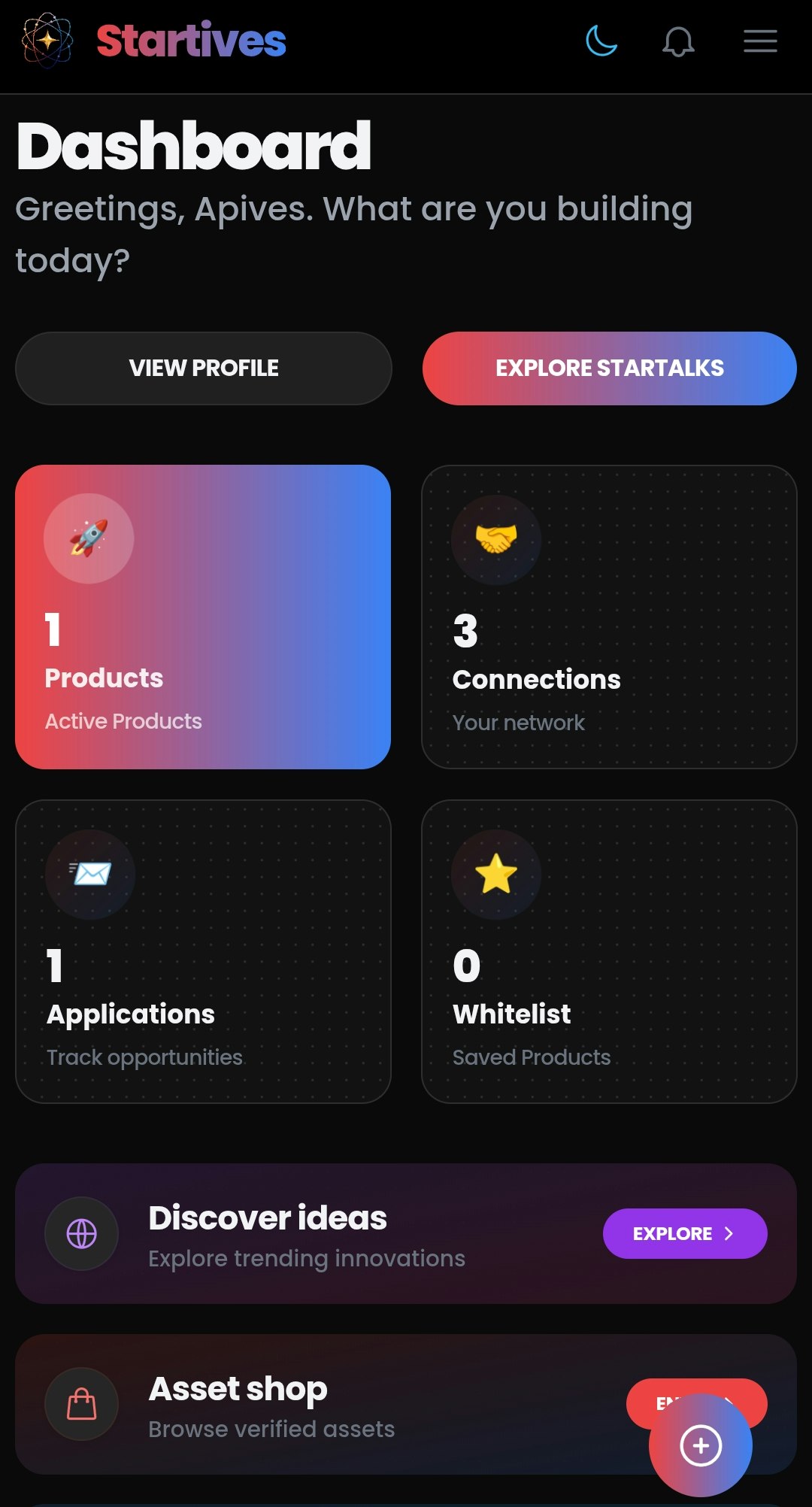Tap Explore in Discover ideas
812x1507 pixels.
click(684, 1233)
